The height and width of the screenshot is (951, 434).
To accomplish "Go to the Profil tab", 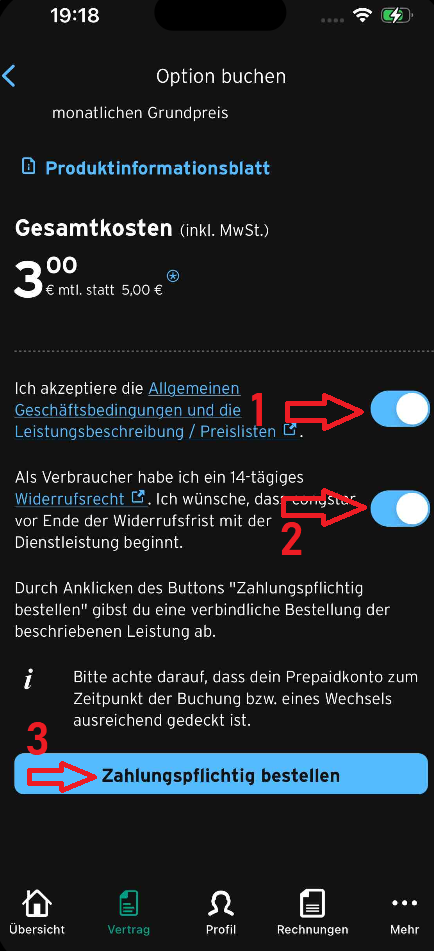I will [221, 912].
